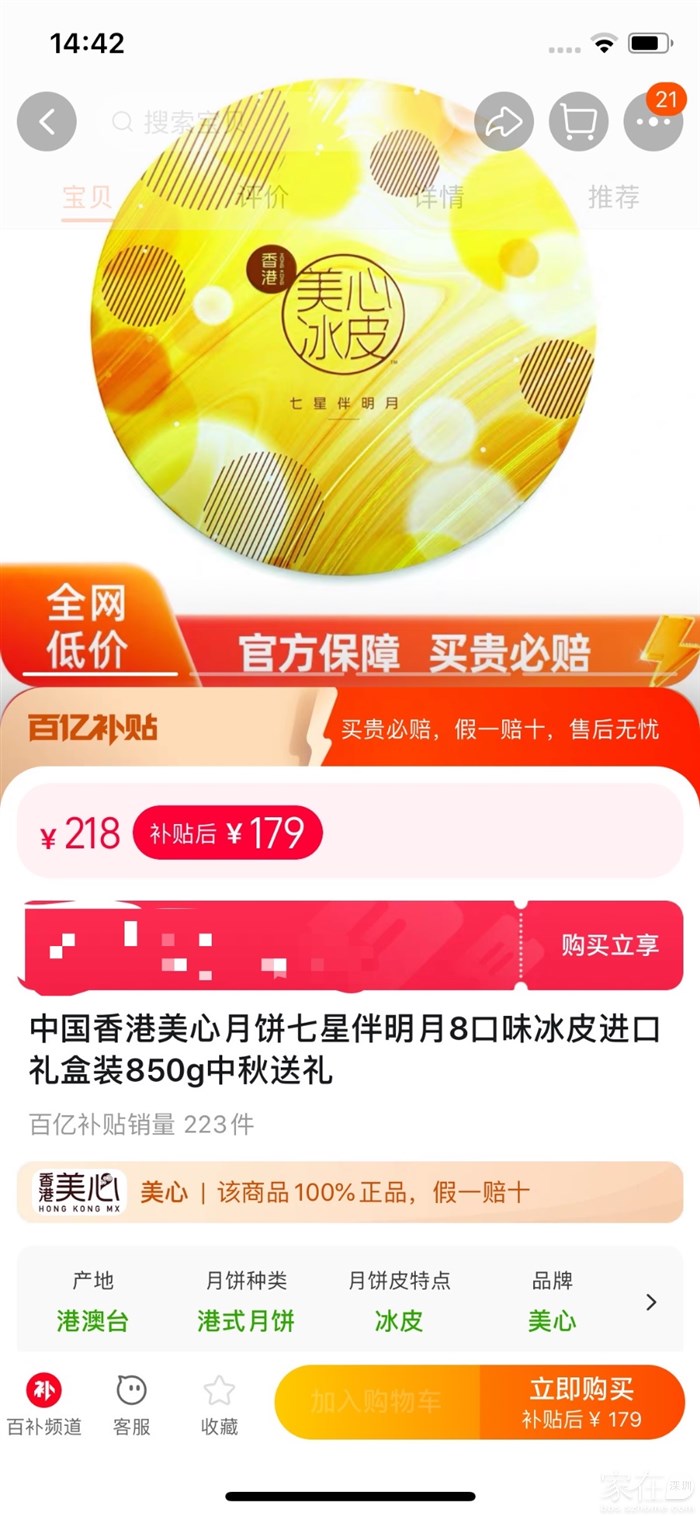Contact 客服 customer service
This screenshot has width=700, height=1516.
point(131,1404)
